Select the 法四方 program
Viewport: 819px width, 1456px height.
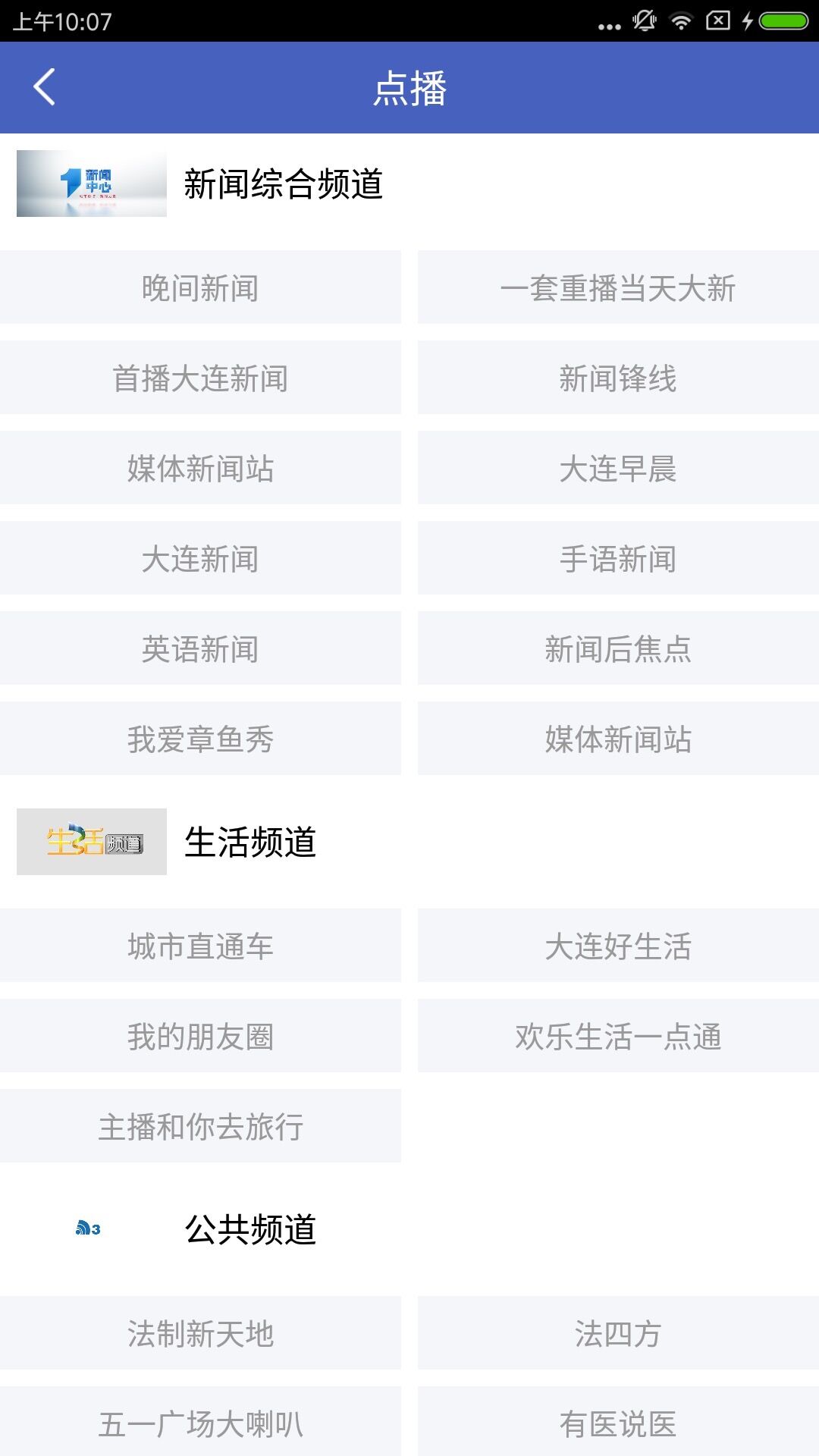point(618,1333)
